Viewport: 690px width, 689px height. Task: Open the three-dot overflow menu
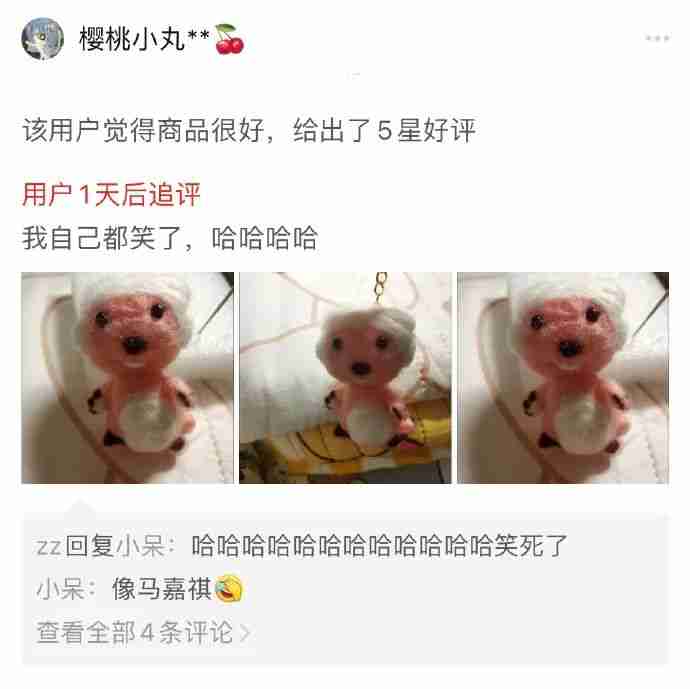tap(656, 39)
